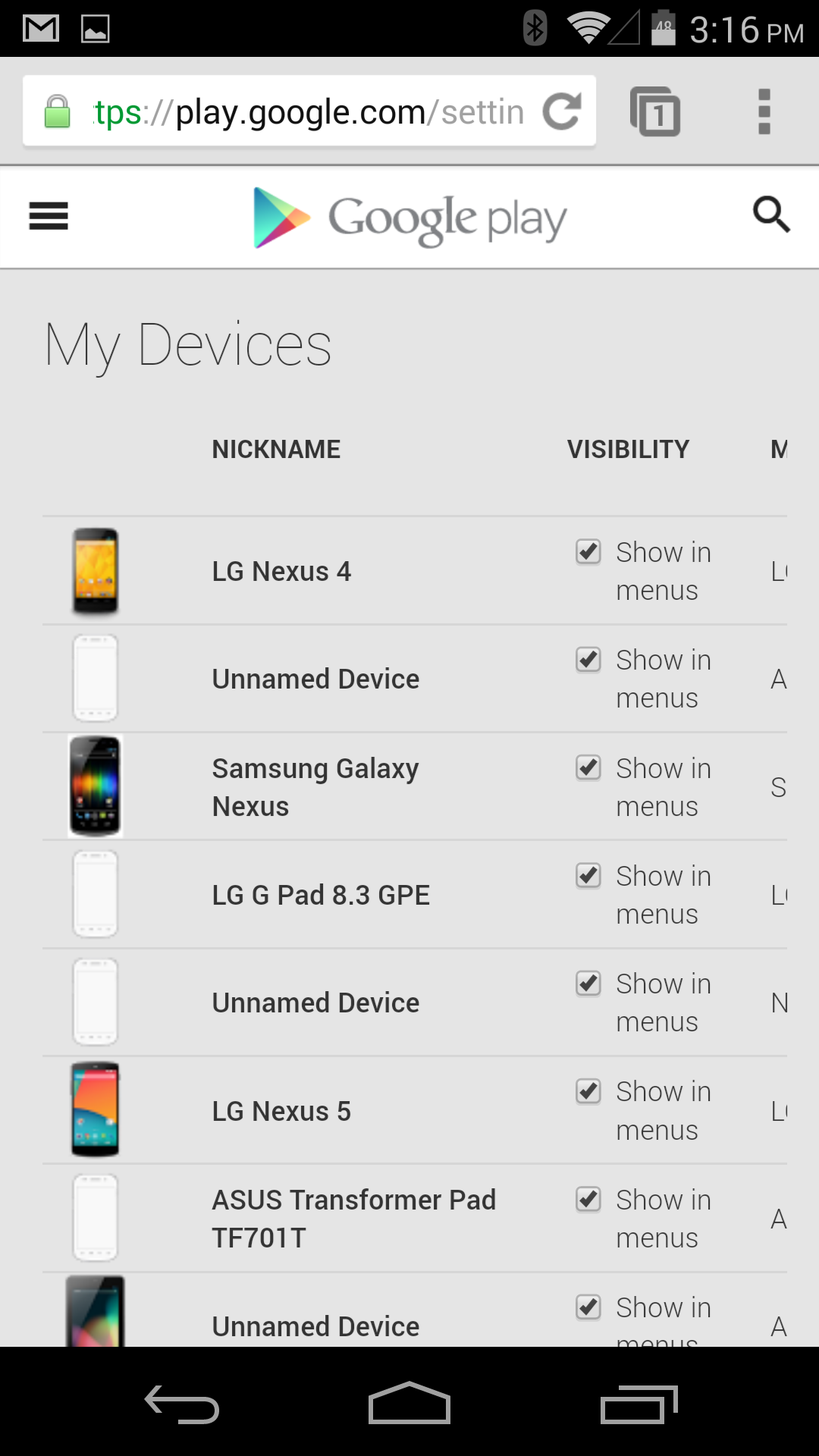Click the padlock security icon
This screenshot has width=819, height=1456.
click(x=57, y=110)
